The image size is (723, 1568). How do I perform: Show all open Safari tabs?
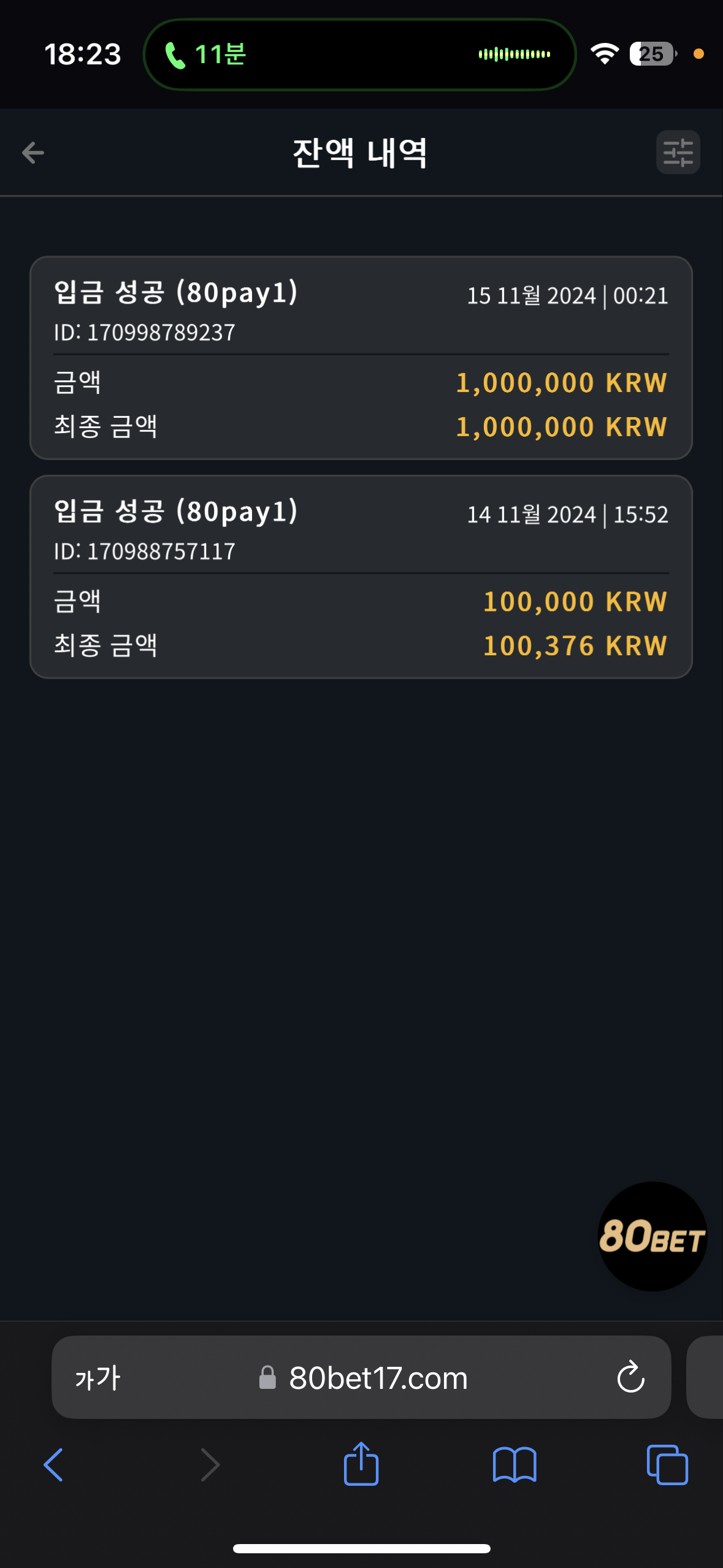(x=667, y=1465)
